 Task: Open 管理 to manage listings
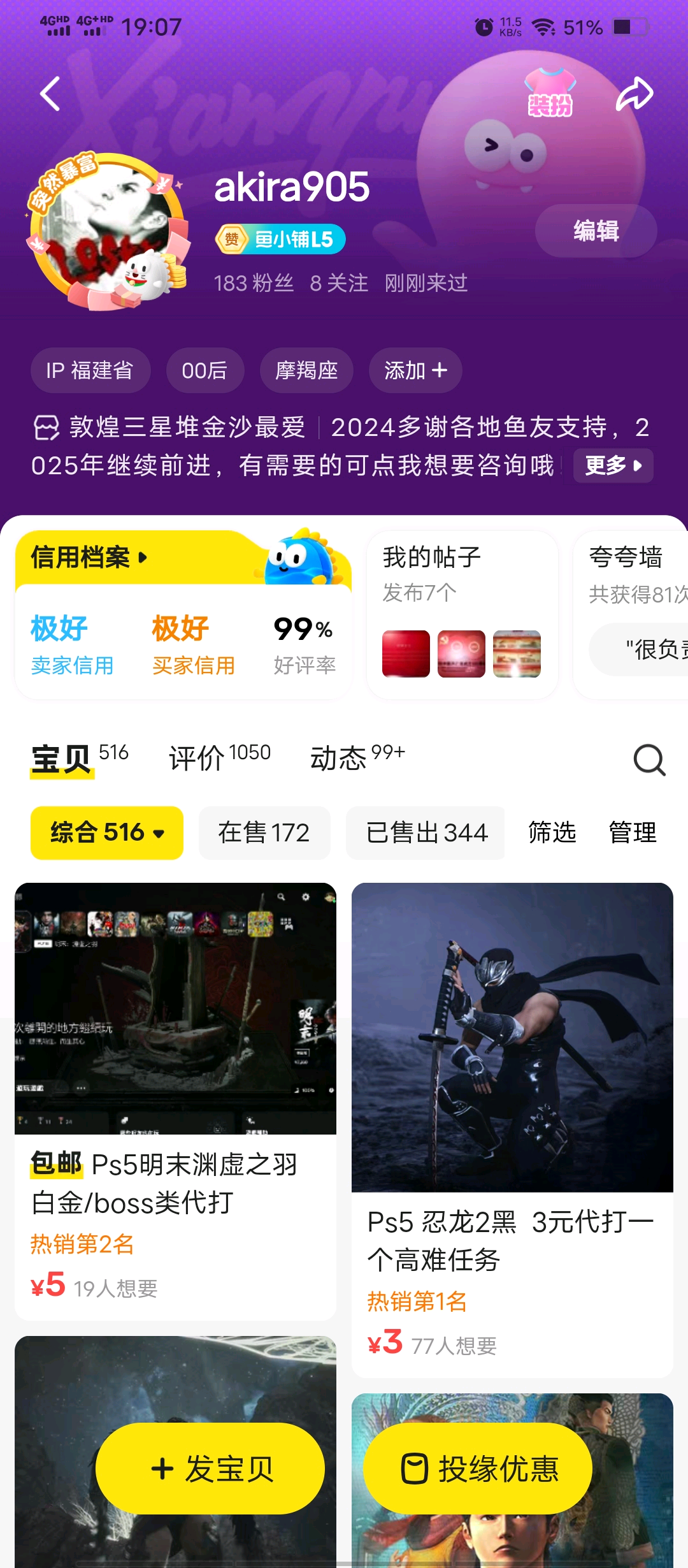pos(632,832)
